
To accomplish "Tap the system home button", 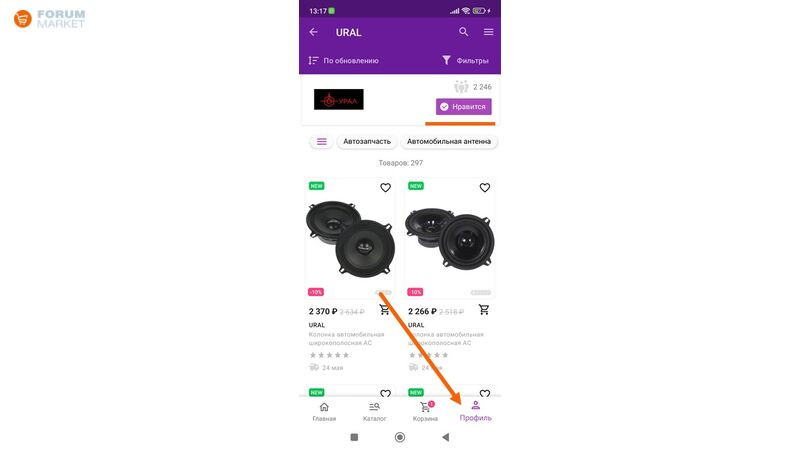I will (400, 437).
